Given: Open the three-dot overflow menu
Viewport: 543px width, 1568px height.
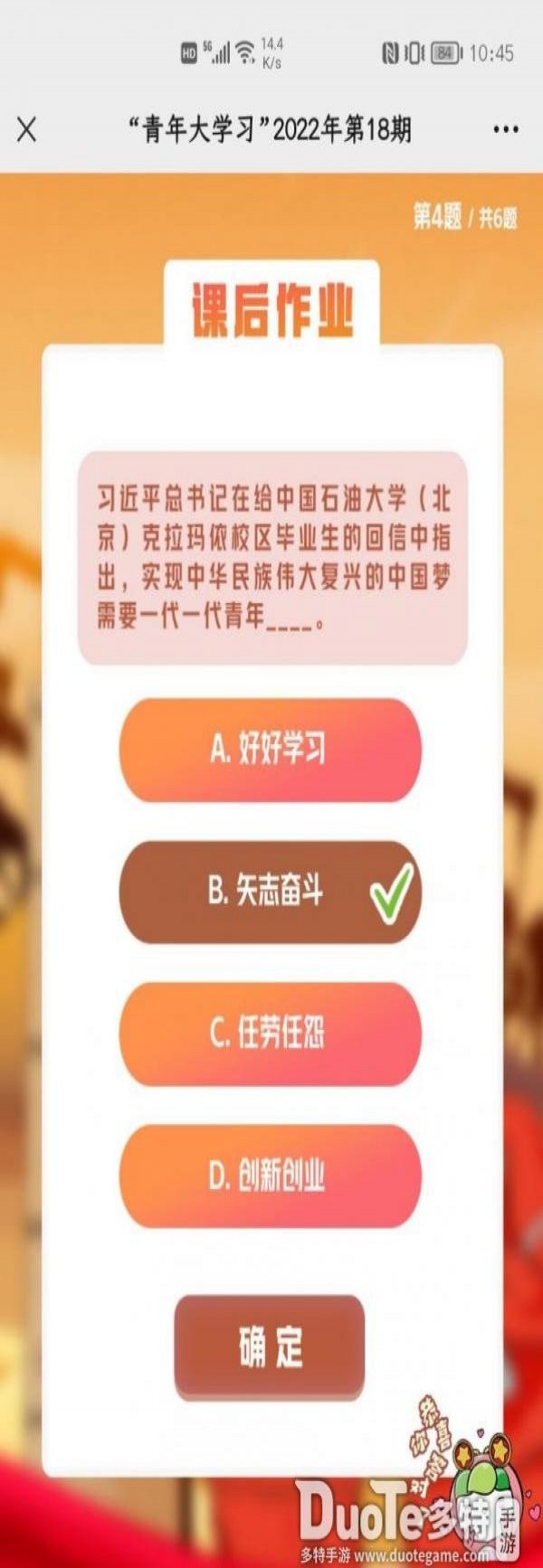Looking at the screenshot, I should coord(505,130).
